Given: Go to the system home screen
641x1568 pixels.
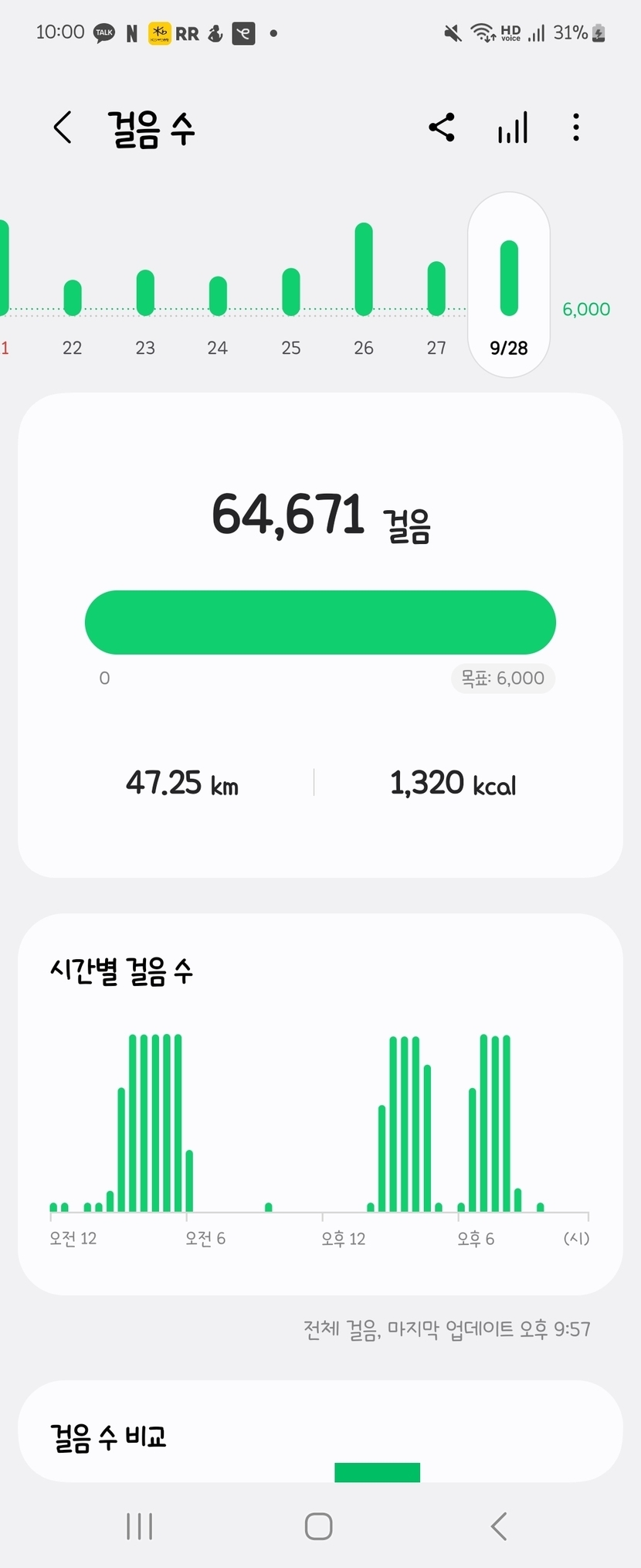Looking at the screenshot, I should (x=319, y=1526).
